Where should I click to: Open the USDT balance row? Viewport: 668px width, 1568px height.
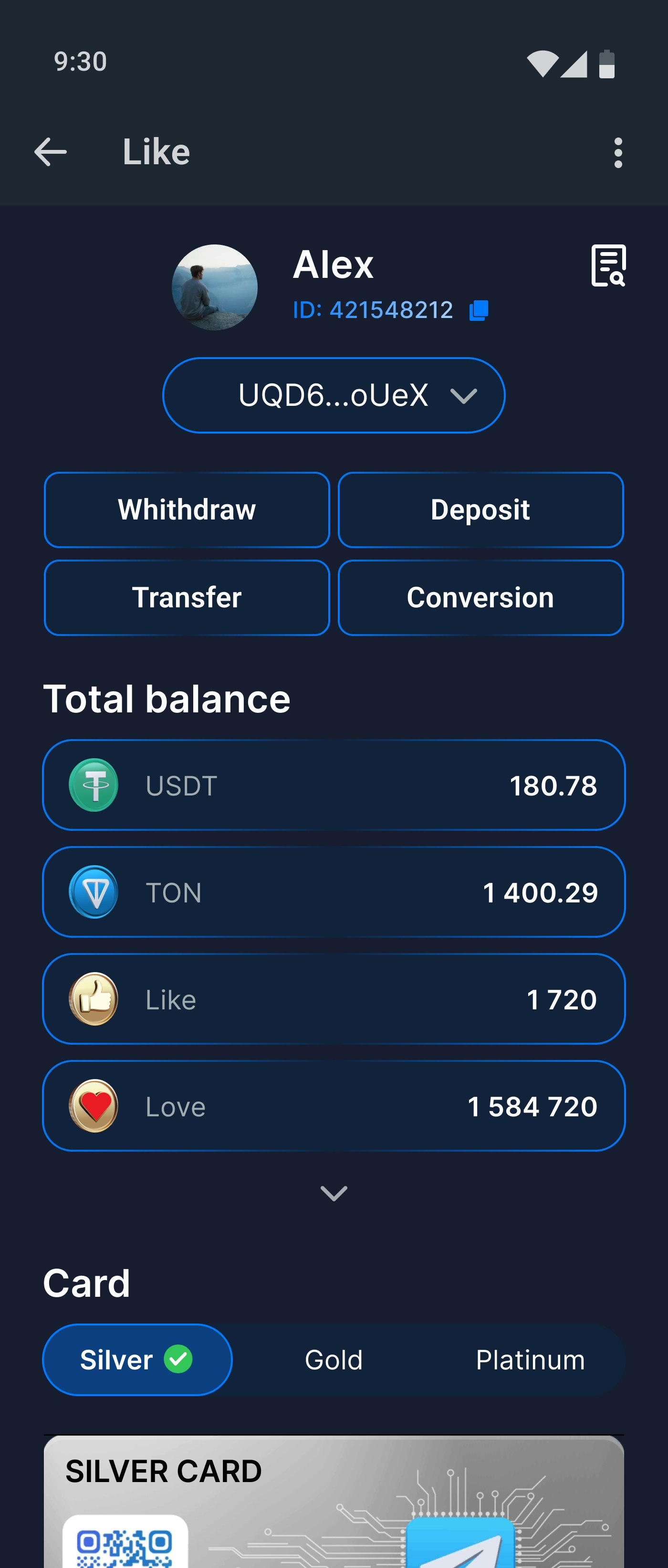[x=334, y=785]
